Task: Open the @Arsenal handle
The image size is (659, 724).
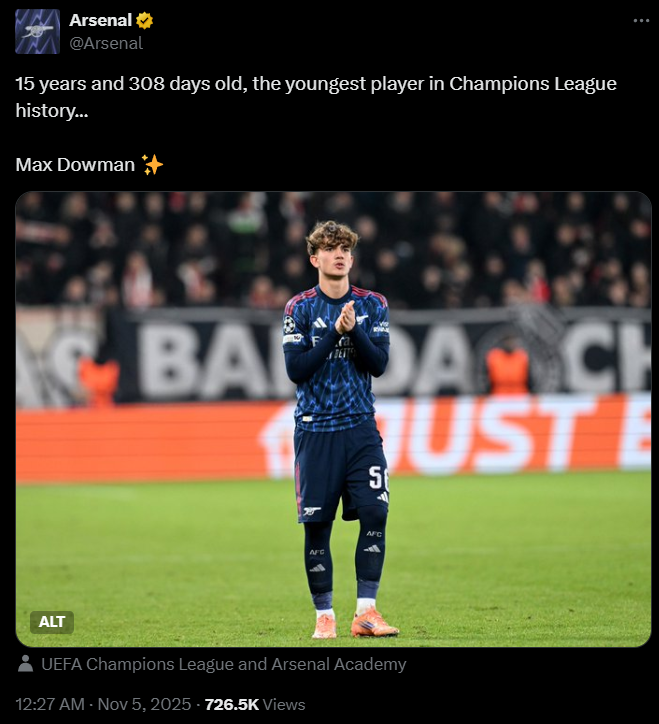Action: [106, 43]
